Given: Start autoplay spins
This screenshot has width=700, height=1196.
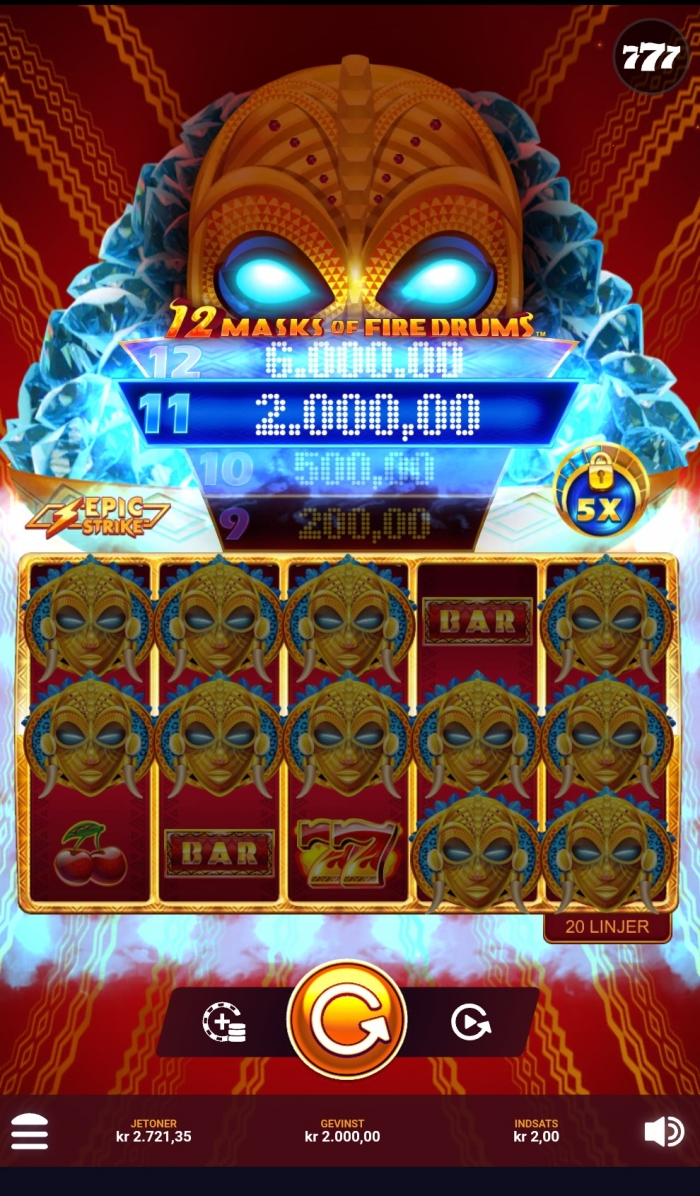Looking at the screenshot, I should [x=470, y=1022].
